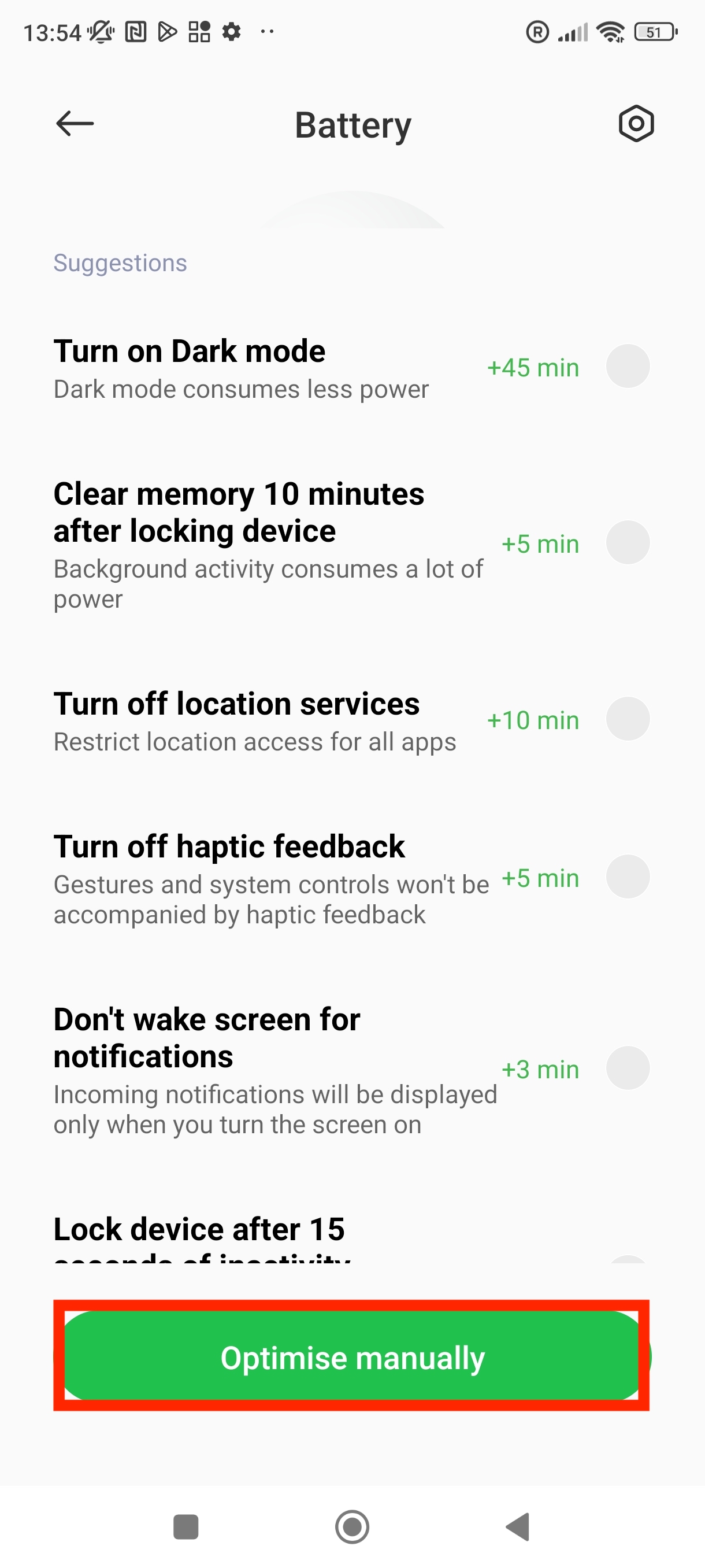This screenshot has height=1568, width=705.
Task: Disable haptic feedback with its switch
Action: click(628, 877)
